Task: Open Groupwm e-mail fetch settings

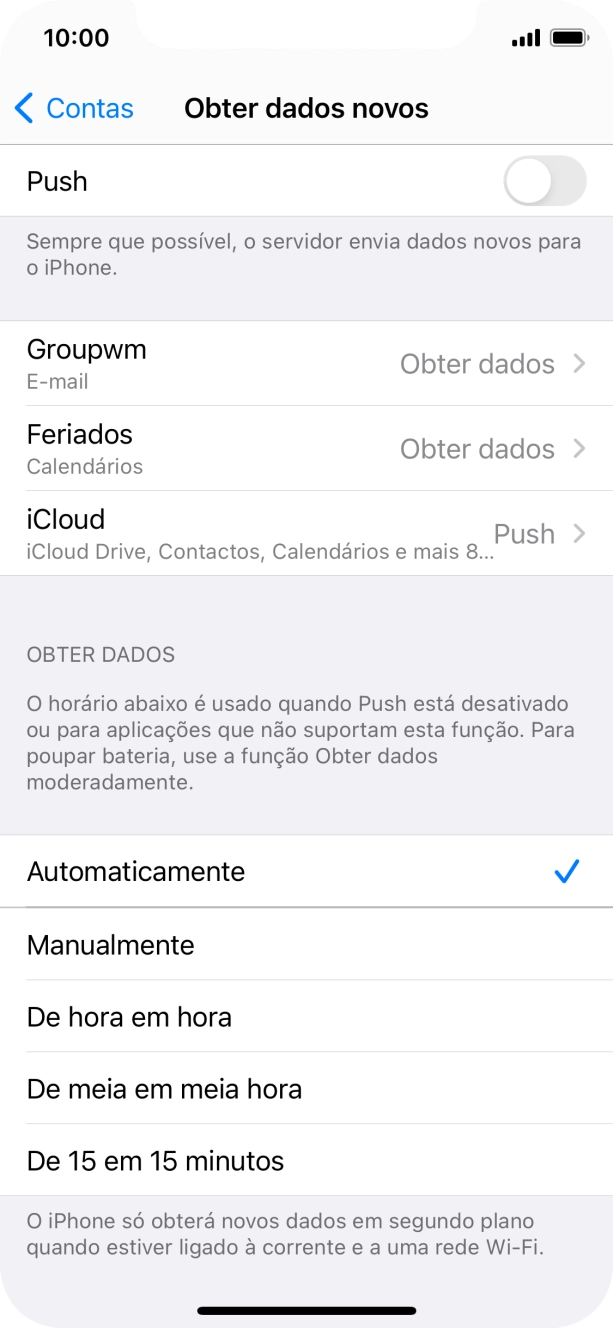Action: [306, 363]
